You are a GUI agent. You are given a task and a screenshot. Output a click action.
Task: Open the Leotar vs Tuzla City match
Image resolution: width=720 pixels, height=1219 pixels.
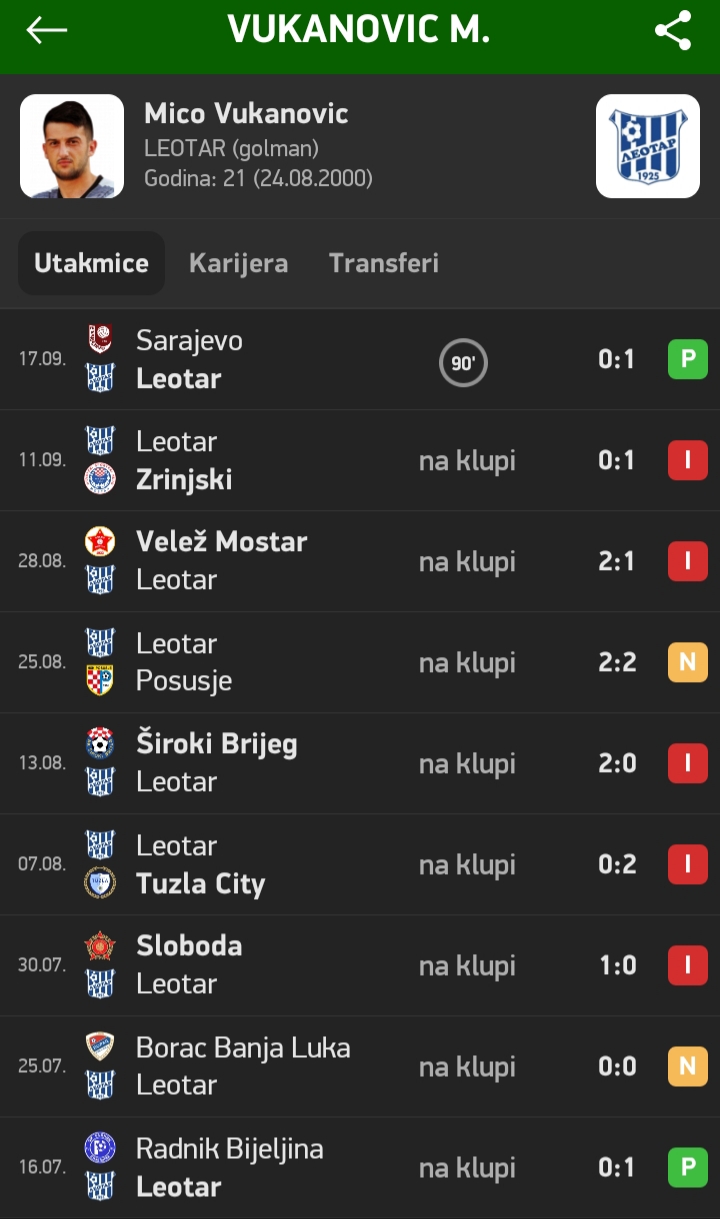coord(360,865)
